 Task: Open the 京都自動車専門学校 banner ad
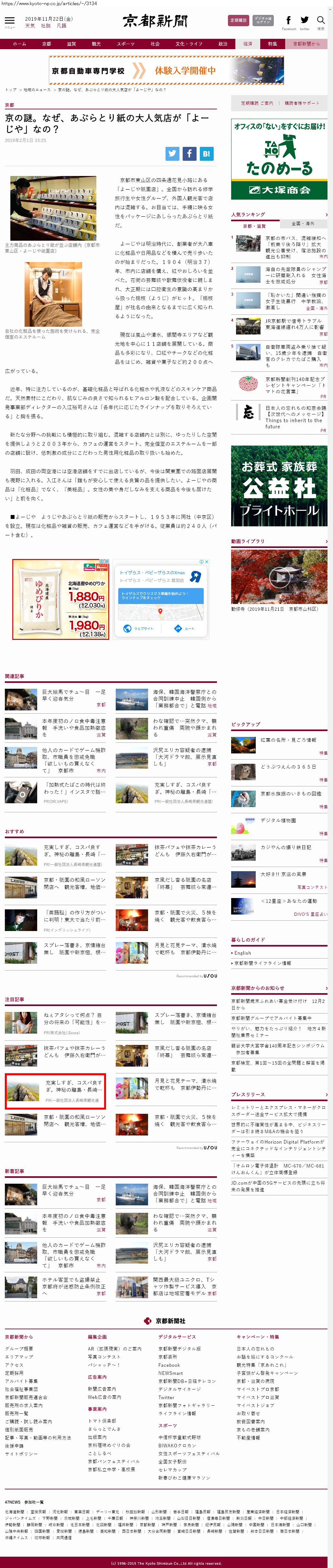click(166, 71)
